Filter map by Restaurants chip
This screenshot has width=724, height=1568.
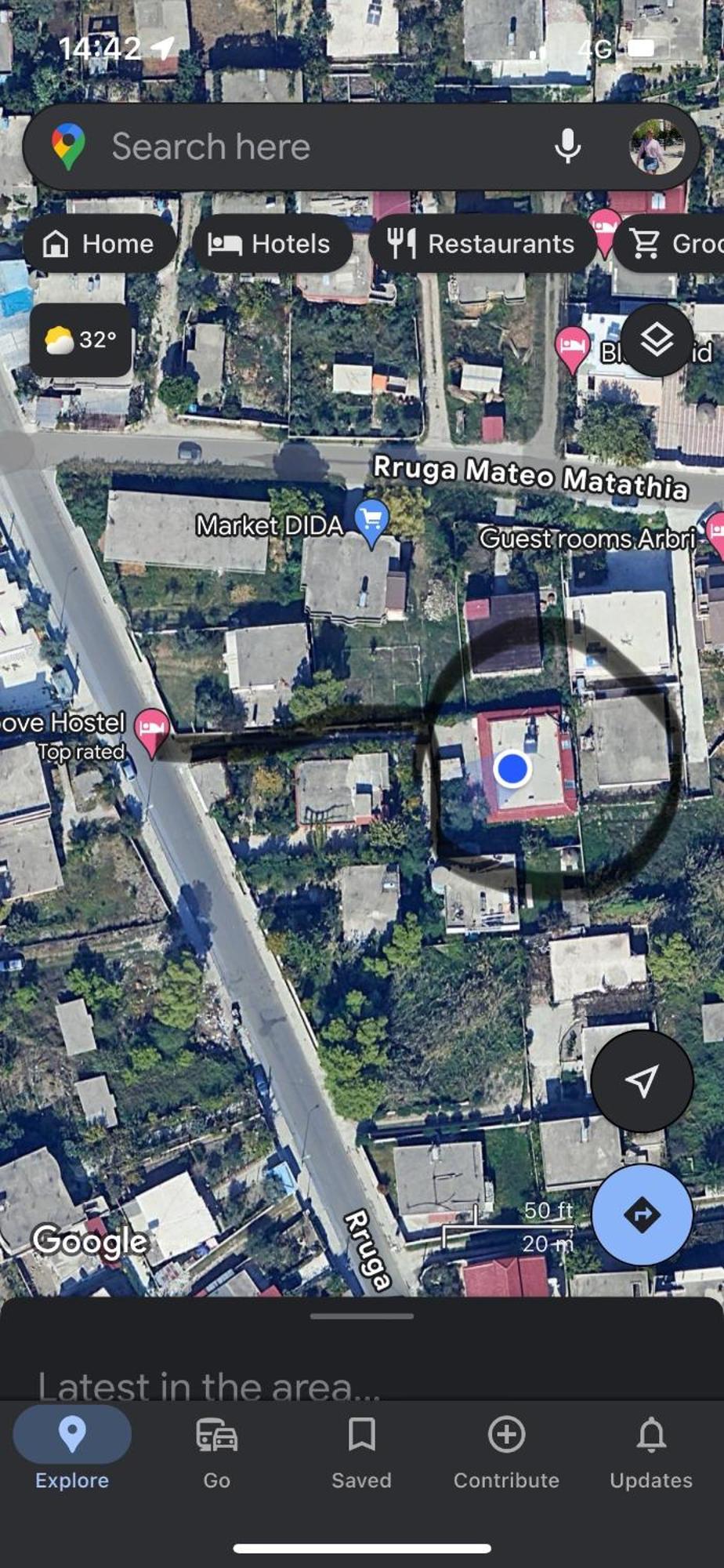click(482, 244)
